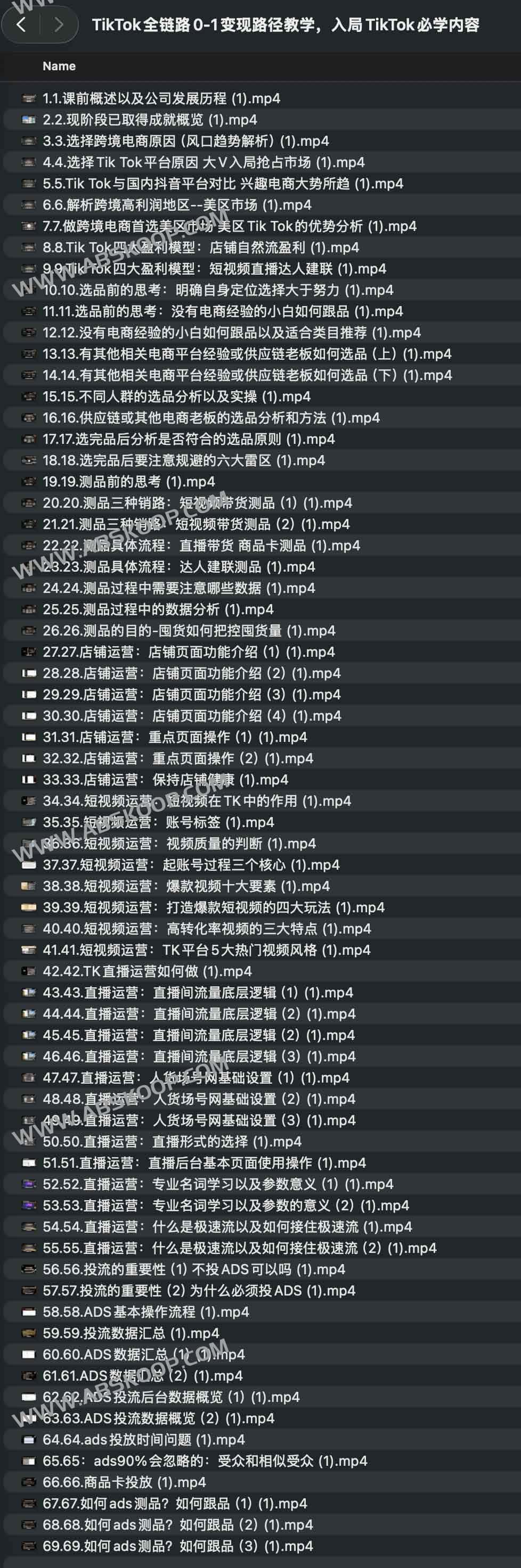Open 33.33.店铺运营：保持店铺健康 video

(x=165, y=780)
